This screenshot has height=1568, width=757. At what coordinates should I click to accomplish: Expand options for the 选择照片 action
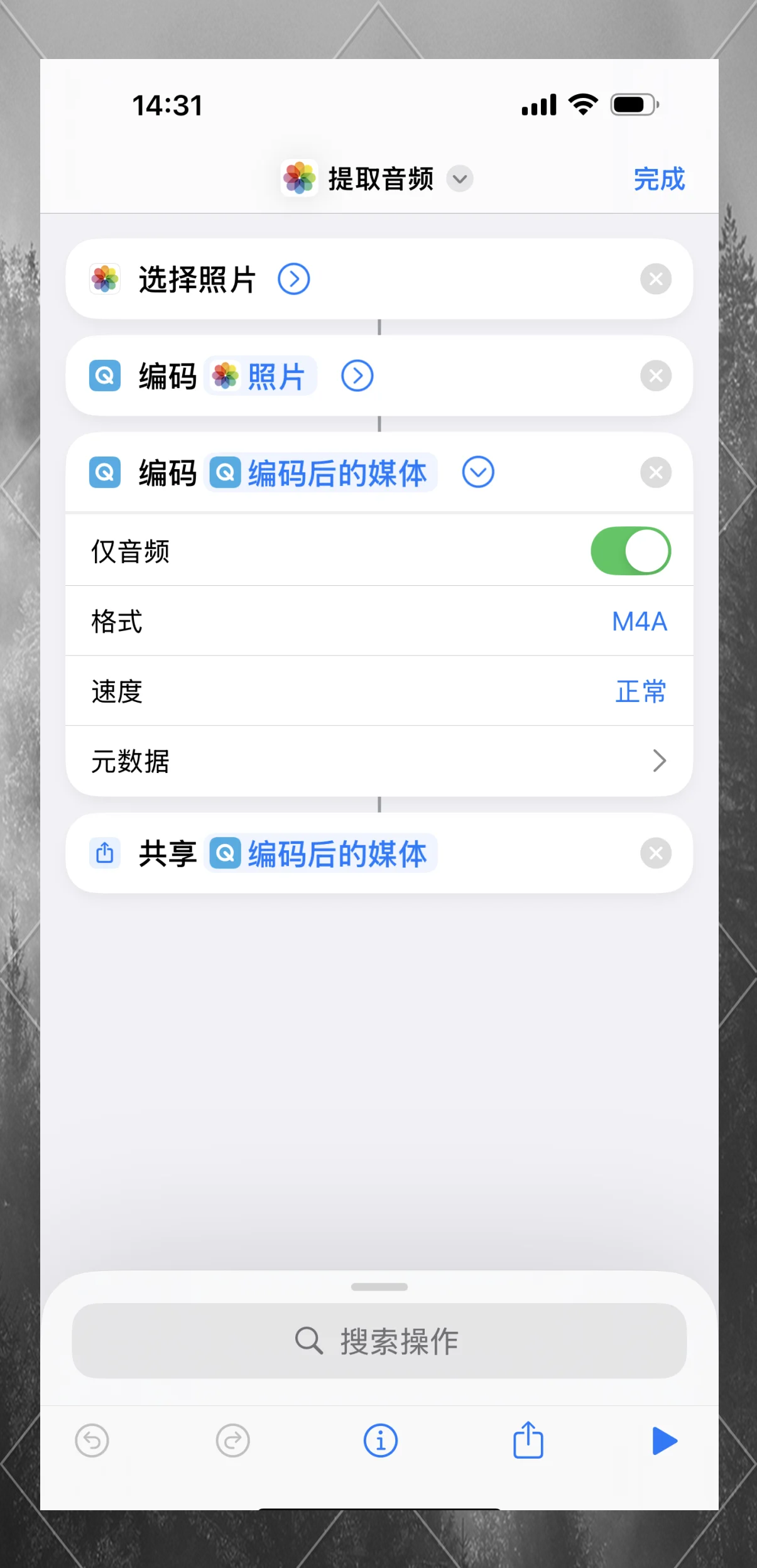point(293,278)
